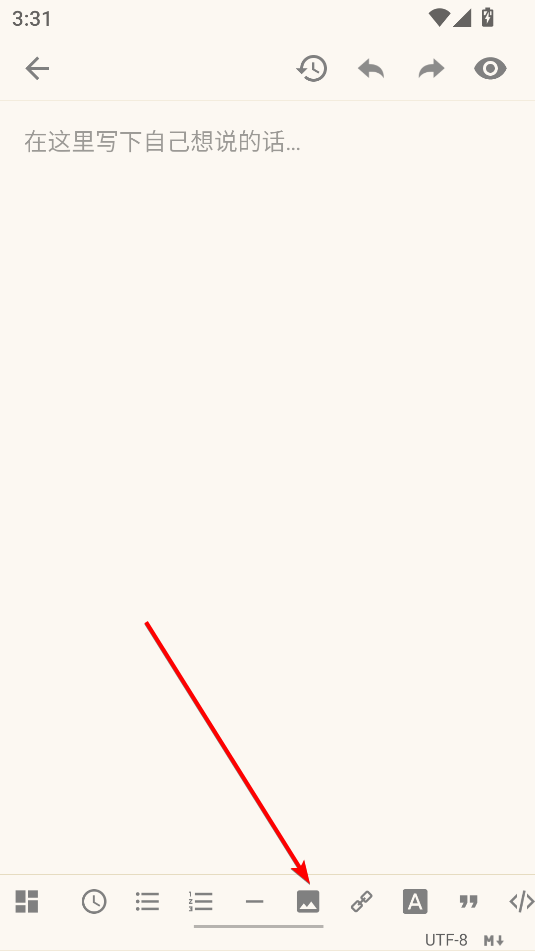This screenshot has height=951, width=535.
Task: Insert a block quote
Action: click(x=468, y=902)
